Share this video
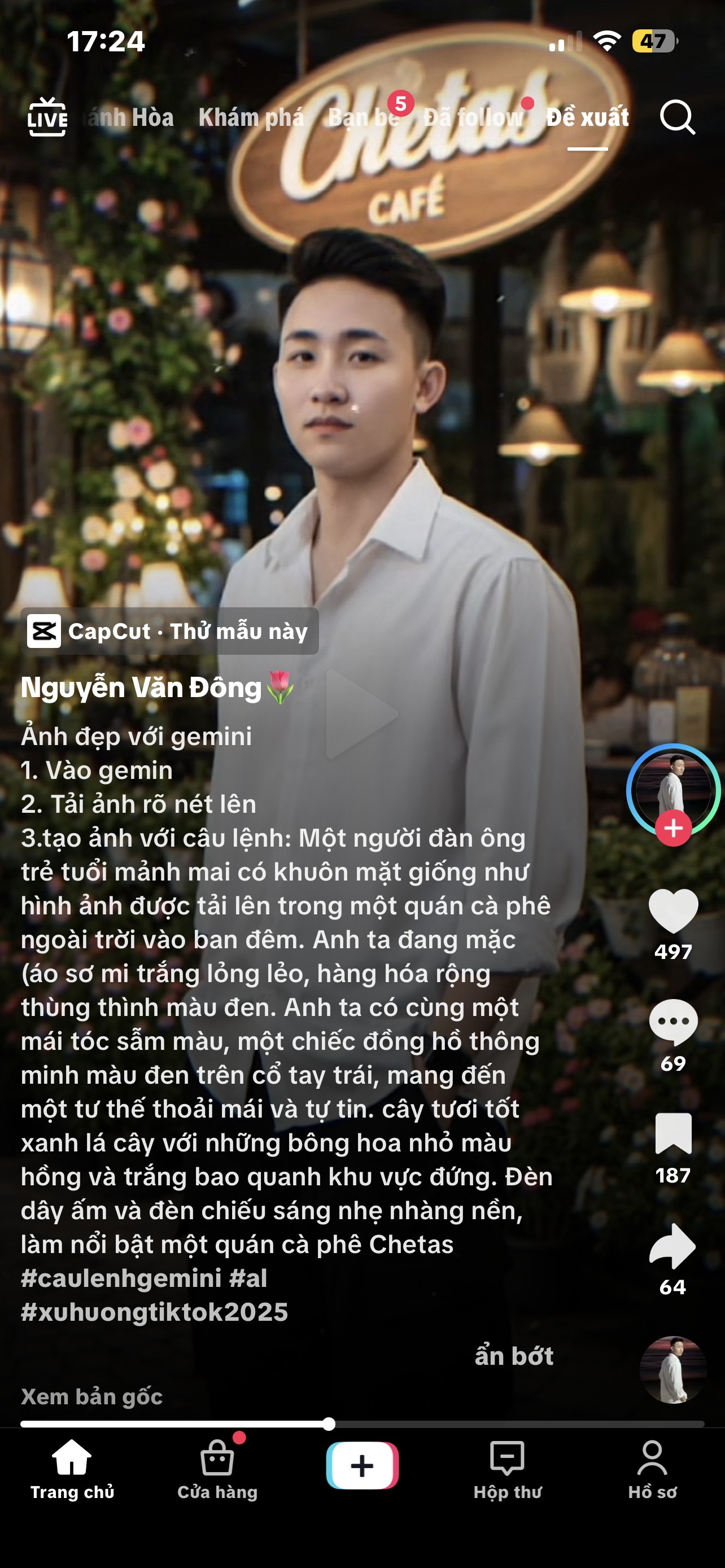725x1568 pixels. [672, 1246]
